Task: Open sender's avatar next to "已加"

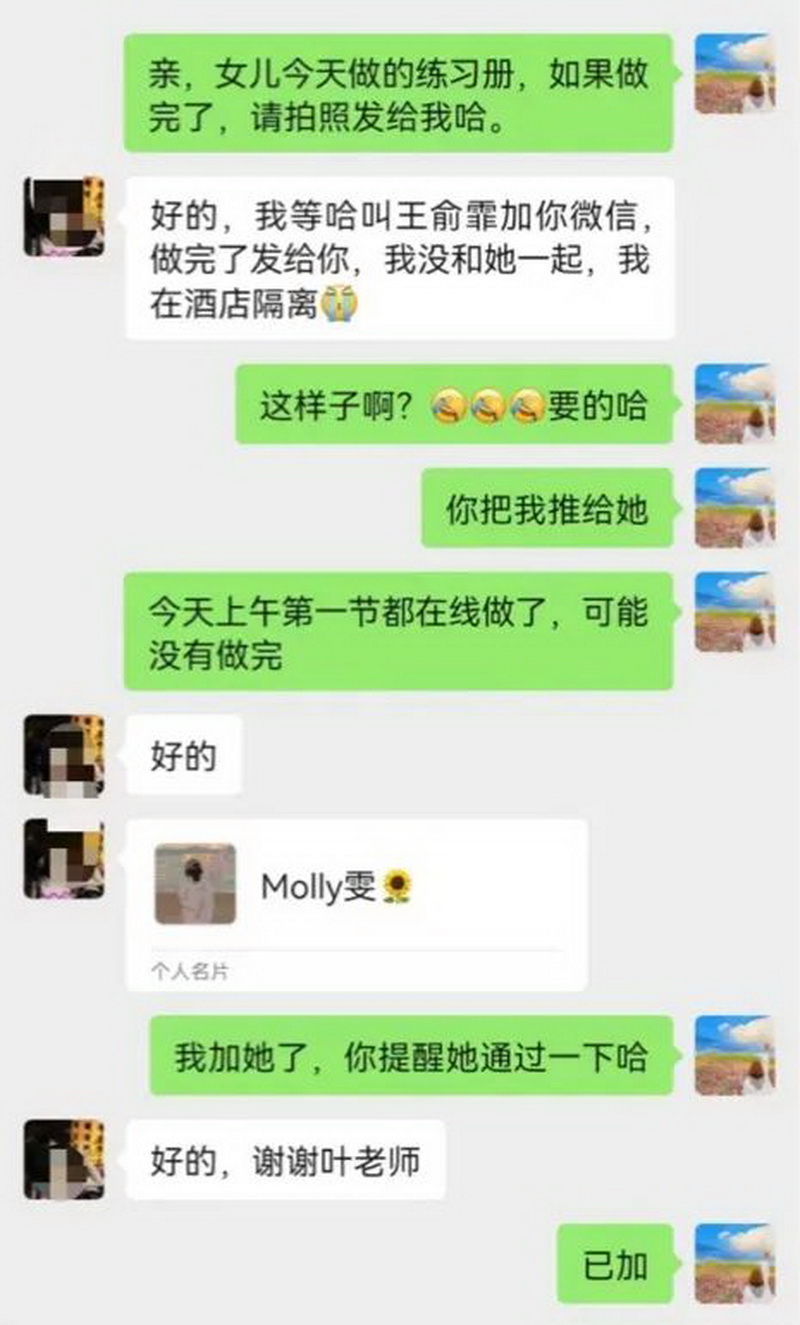Action: click(735, 1263)
